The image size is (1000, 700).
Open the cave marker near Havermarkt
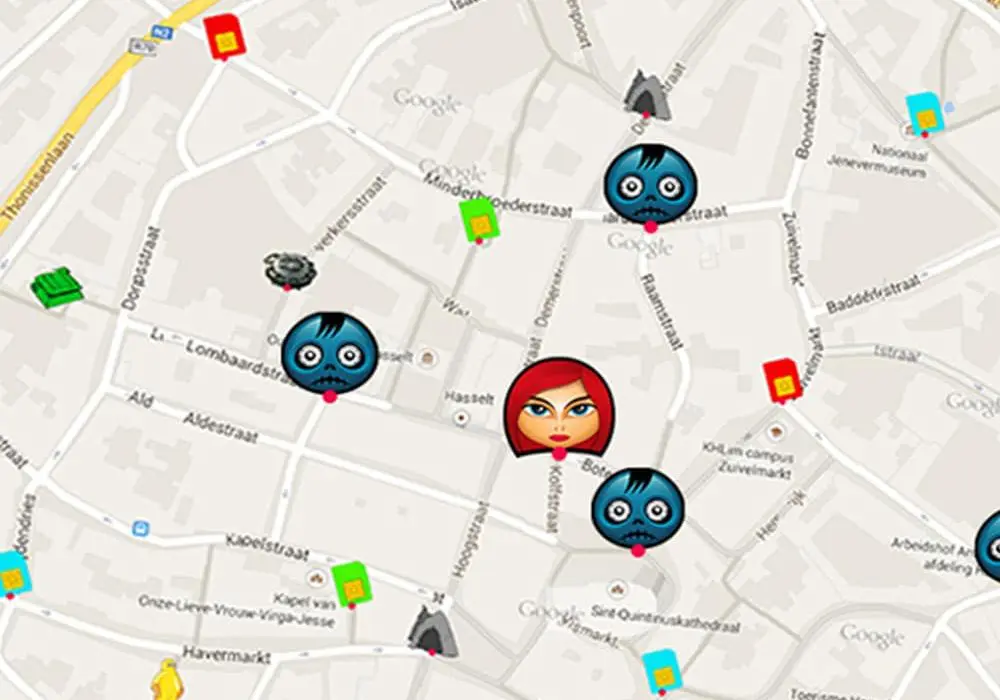click(x=433, y=630)
